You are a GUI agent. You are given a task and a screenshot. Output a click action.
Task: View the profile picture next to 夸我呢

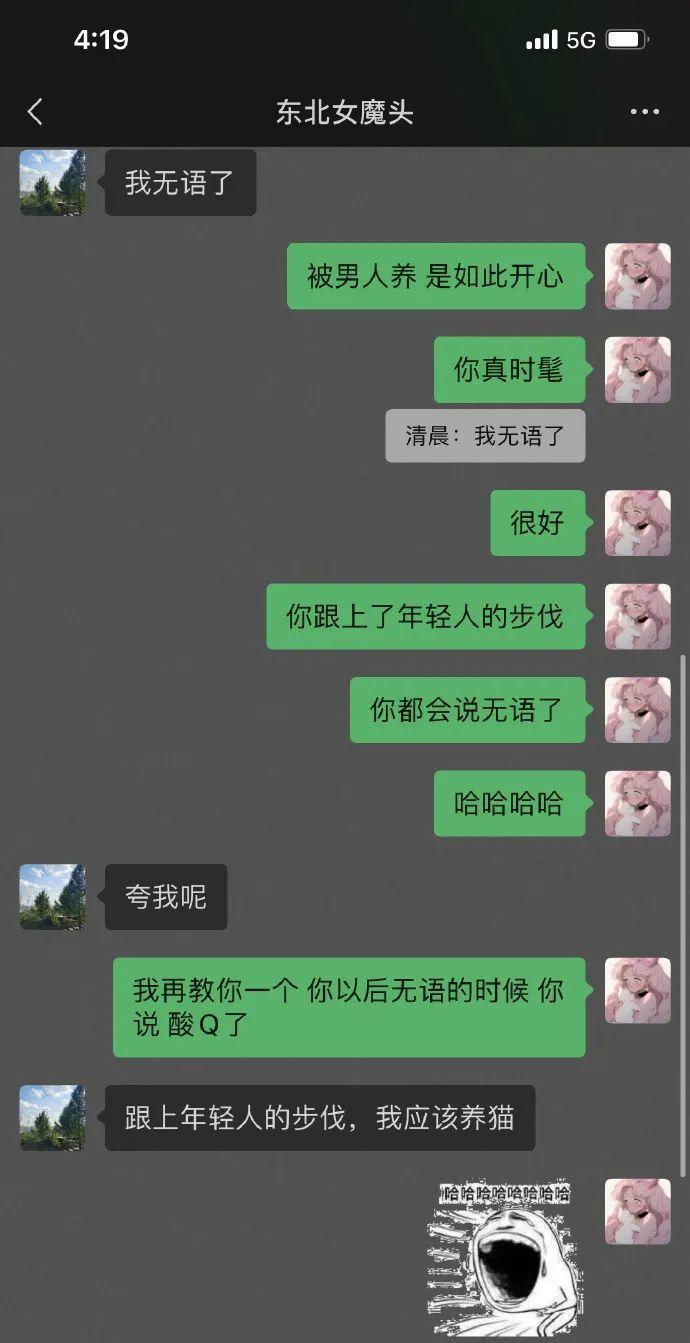pos(52,897)
